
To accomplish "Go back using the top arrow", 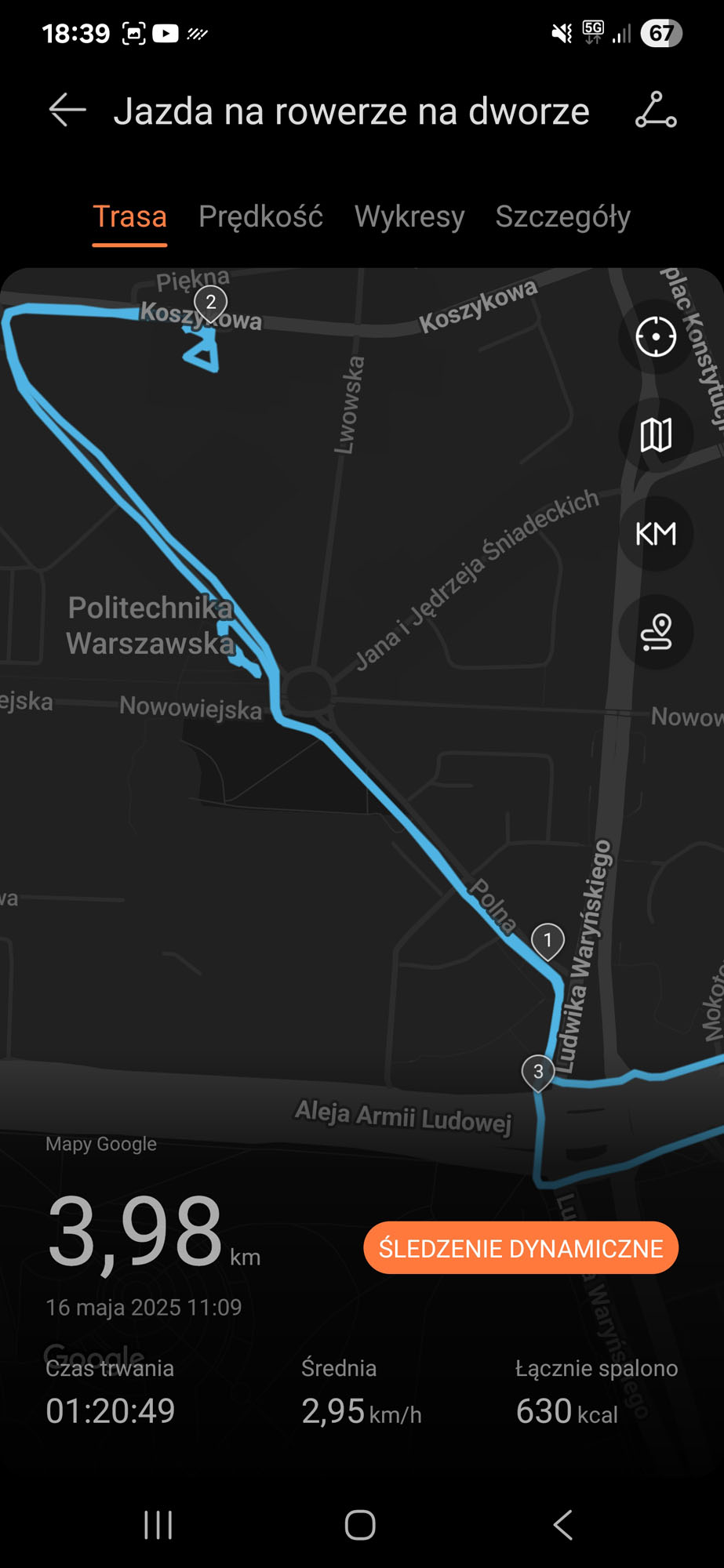I will pyautogui.click(x=67, y=111).
